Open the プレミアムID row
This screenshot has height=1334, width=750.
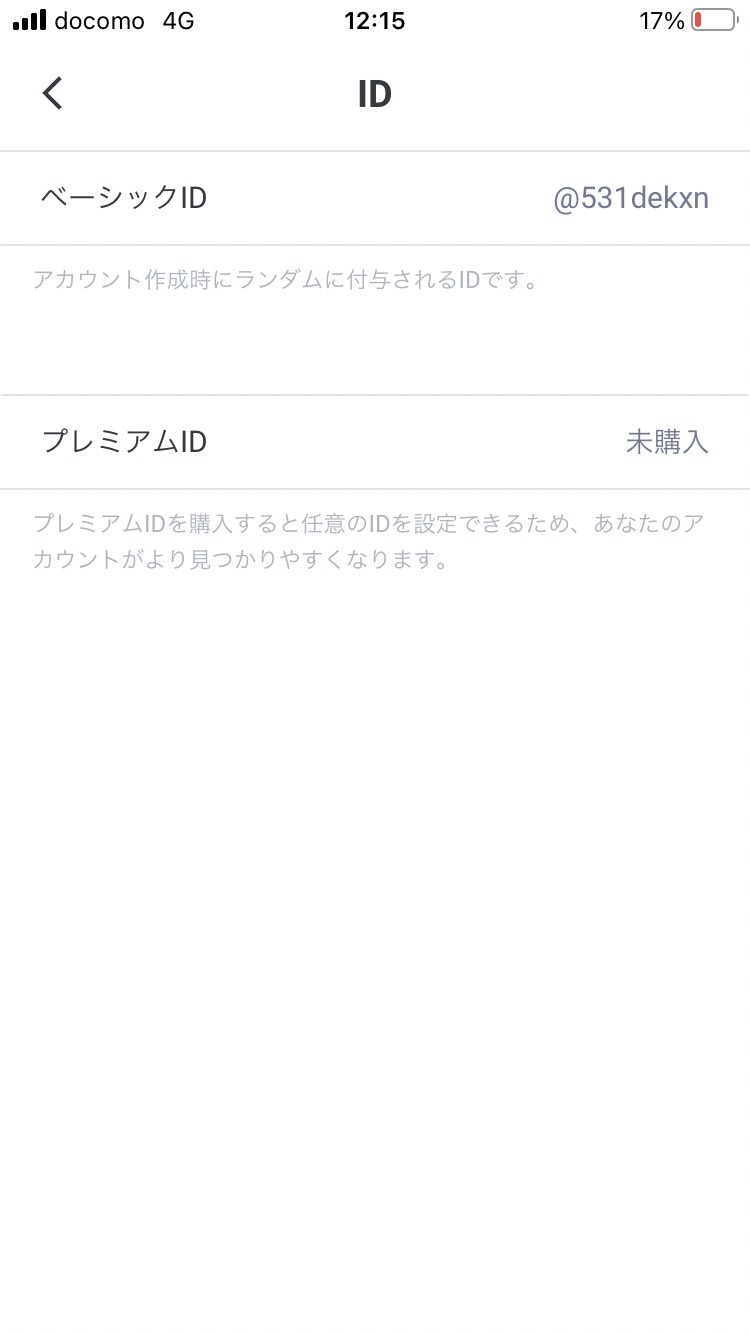375,442
